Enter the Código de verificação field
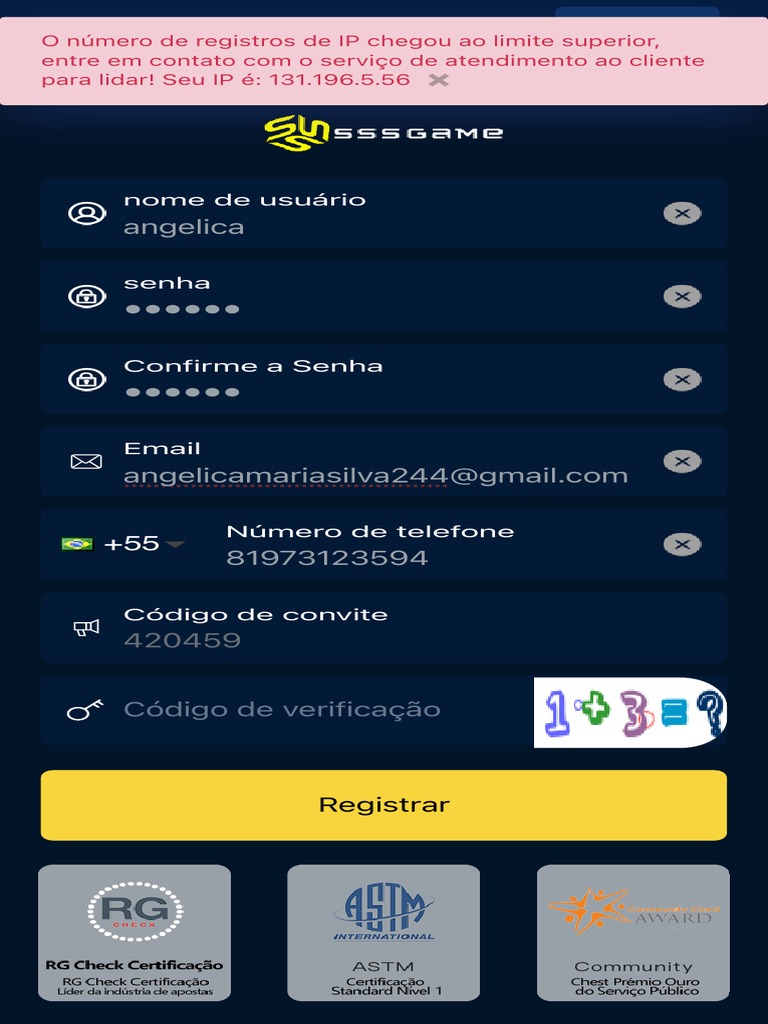Viewport: 768px width, 1024px height. [320, 710]
